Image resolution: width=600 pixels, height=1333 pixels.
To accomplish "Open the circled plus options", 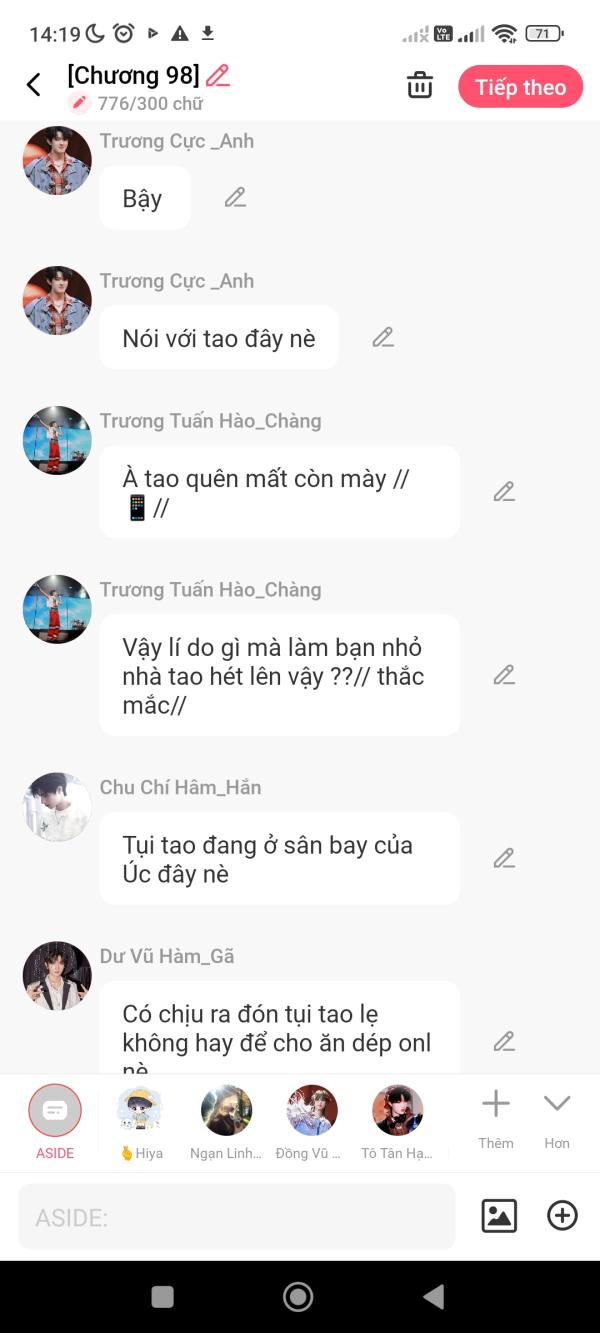I will point(562,1216).
